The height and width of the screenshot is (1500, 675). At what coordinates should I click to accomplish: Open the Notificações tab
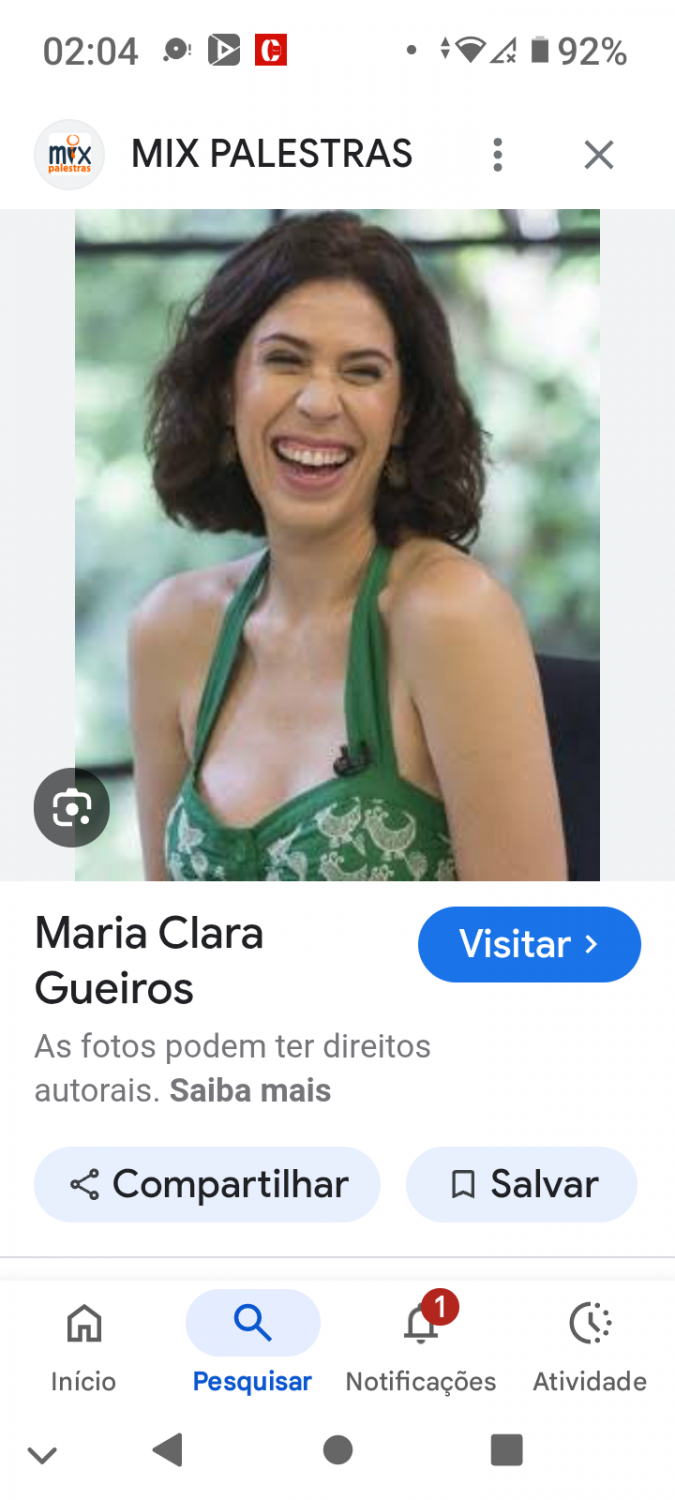[x=421, y=1343]
